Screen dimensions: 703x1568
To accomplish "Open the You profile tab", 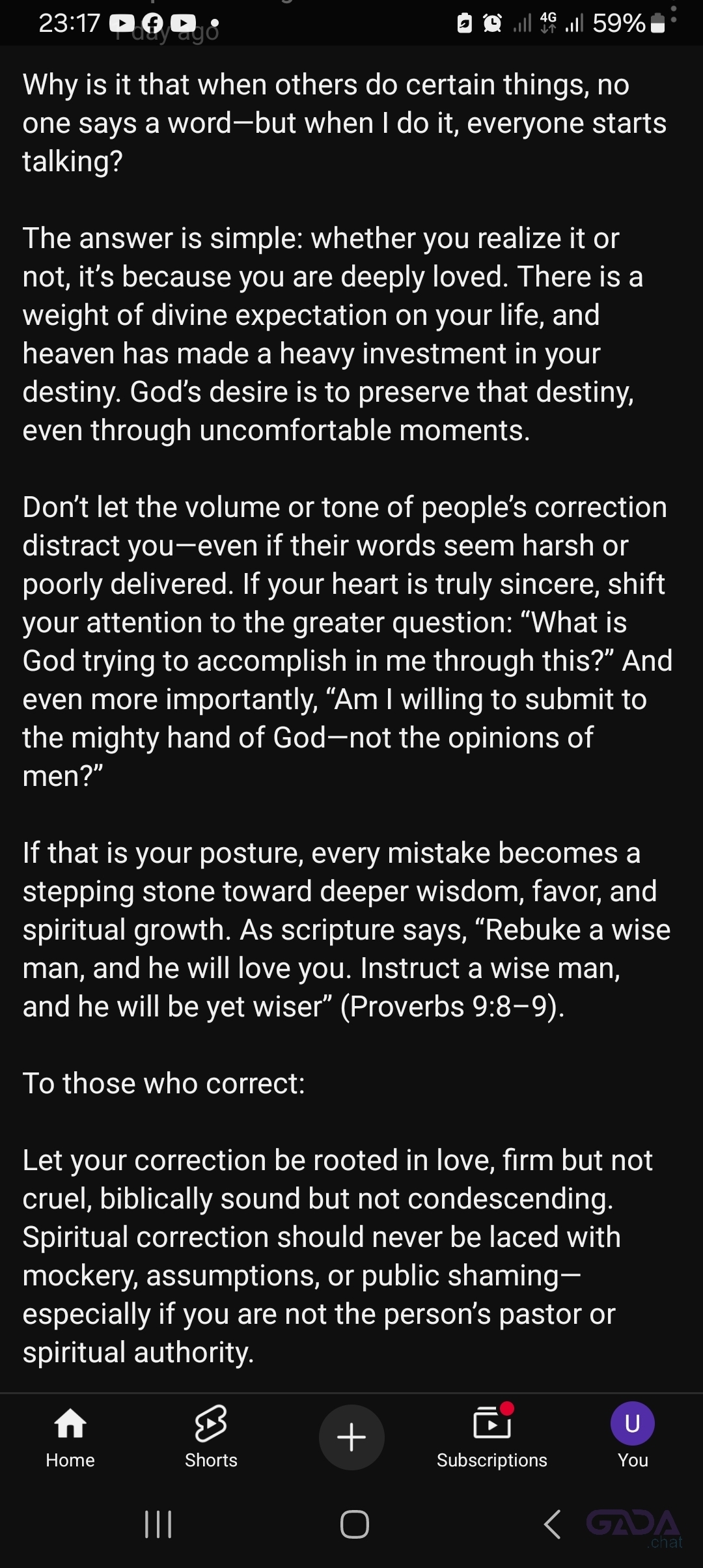I will (633, 1437).
